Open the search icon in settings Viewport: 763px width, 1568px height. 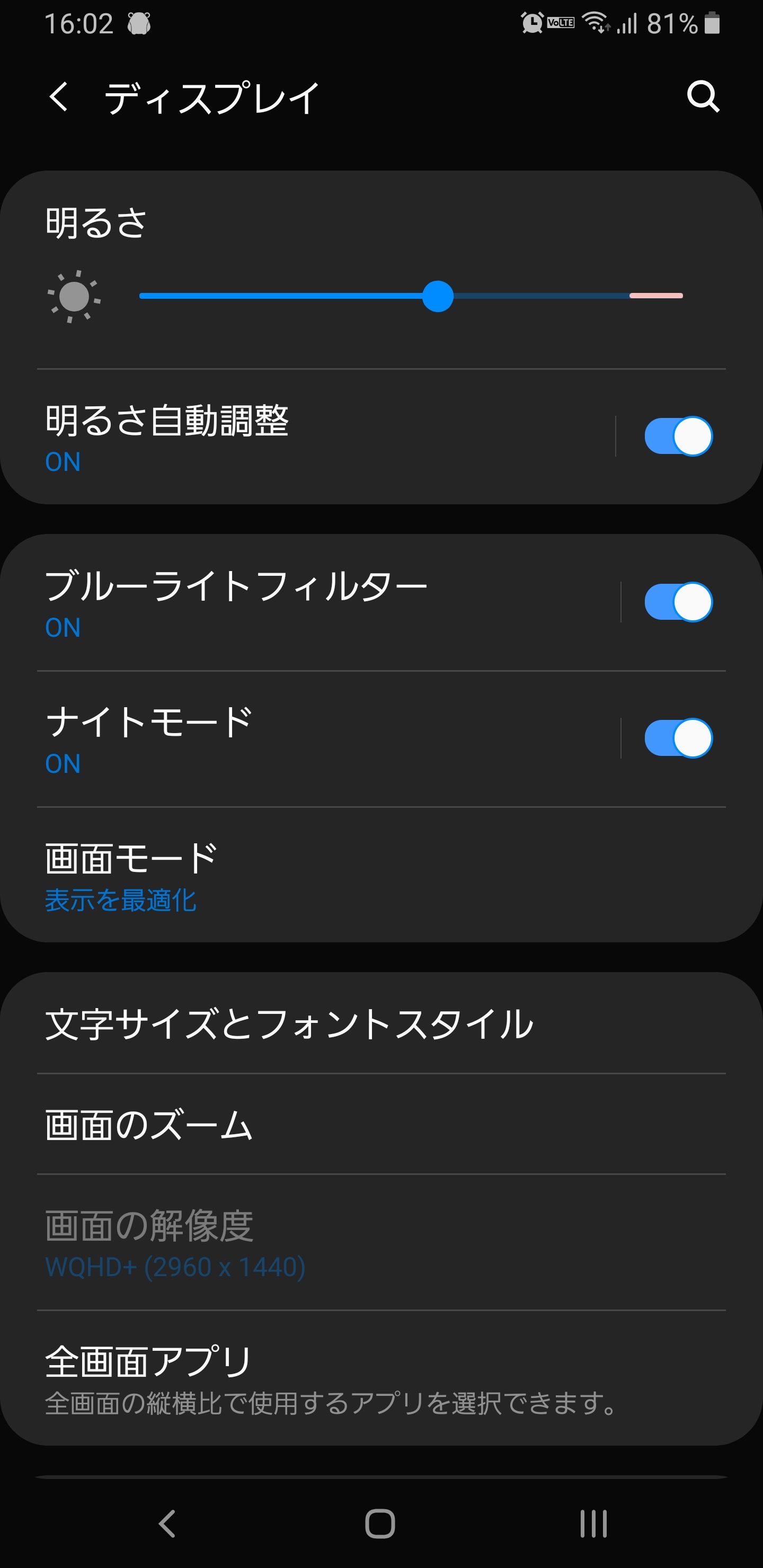click(703, 97)
